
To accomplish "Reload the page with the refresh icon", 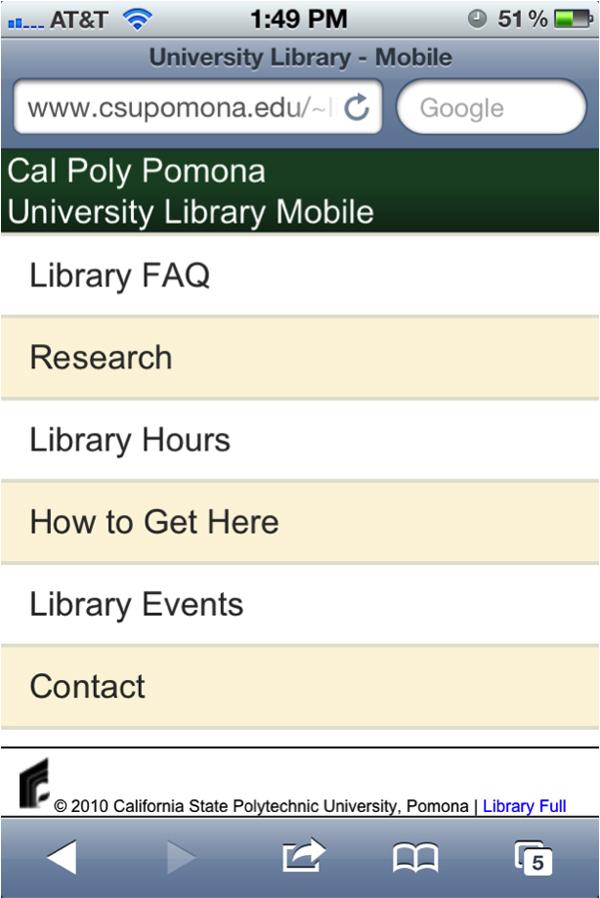I will (x=357, y=108).
